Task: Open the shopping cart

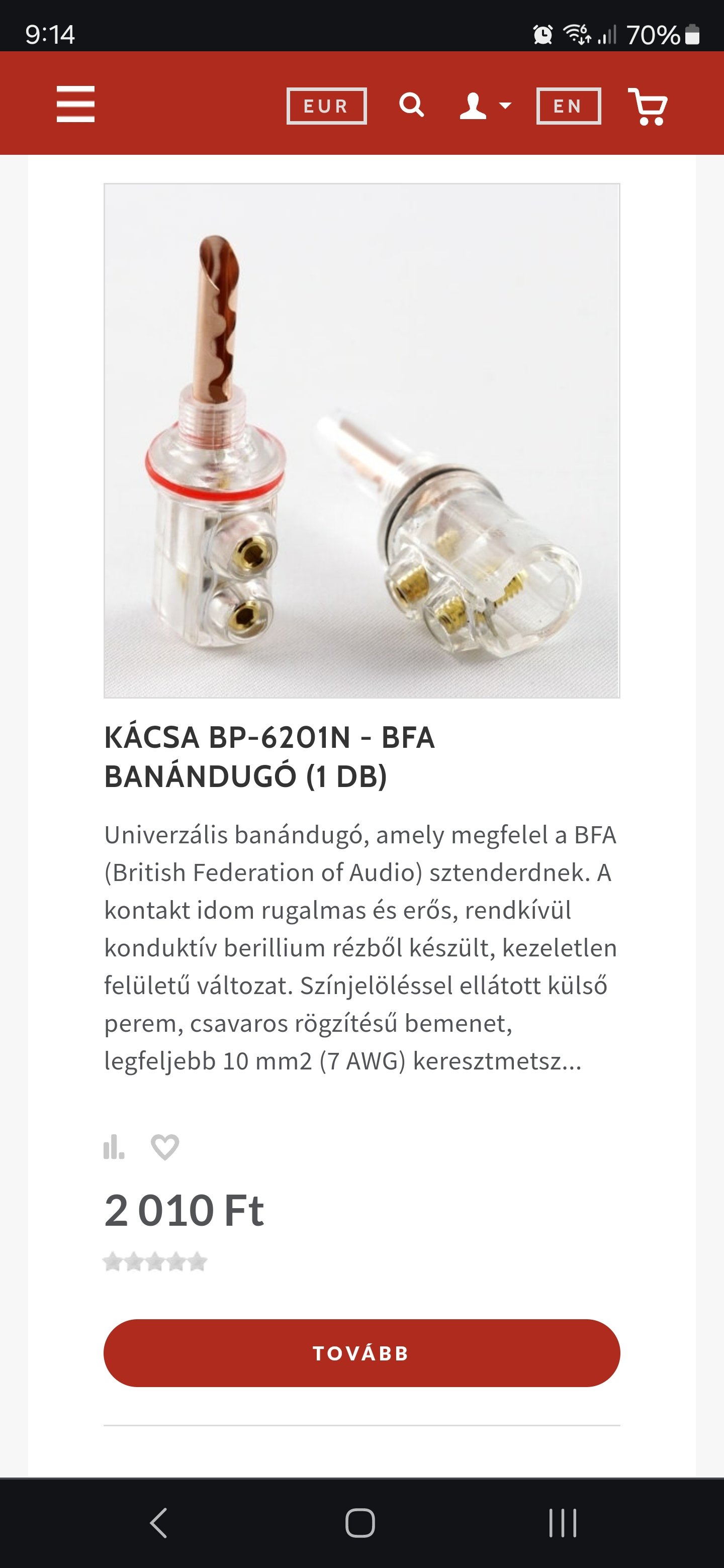Action: (648, 106)
